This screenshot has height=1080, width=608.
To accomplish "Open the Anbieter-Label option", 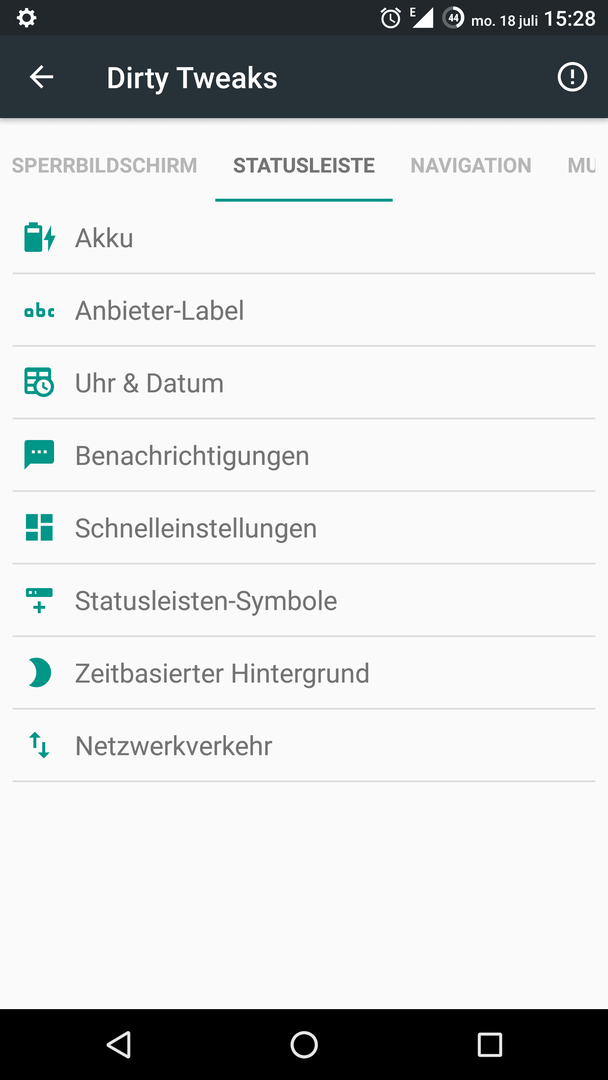I will (x=304, y=311).
